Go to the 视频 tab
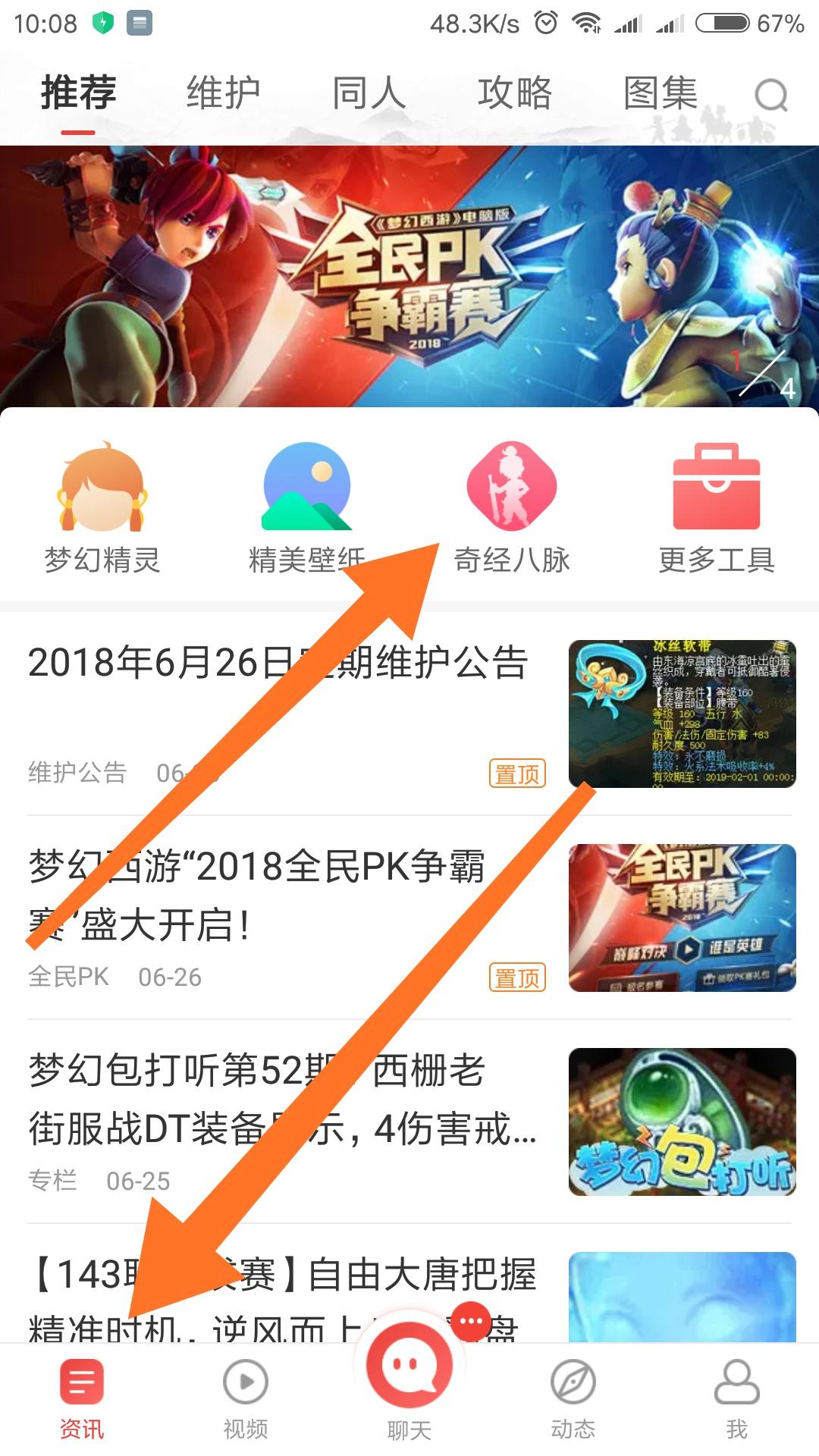This screenshot has height=1456, width=819. pos(246,1399)
